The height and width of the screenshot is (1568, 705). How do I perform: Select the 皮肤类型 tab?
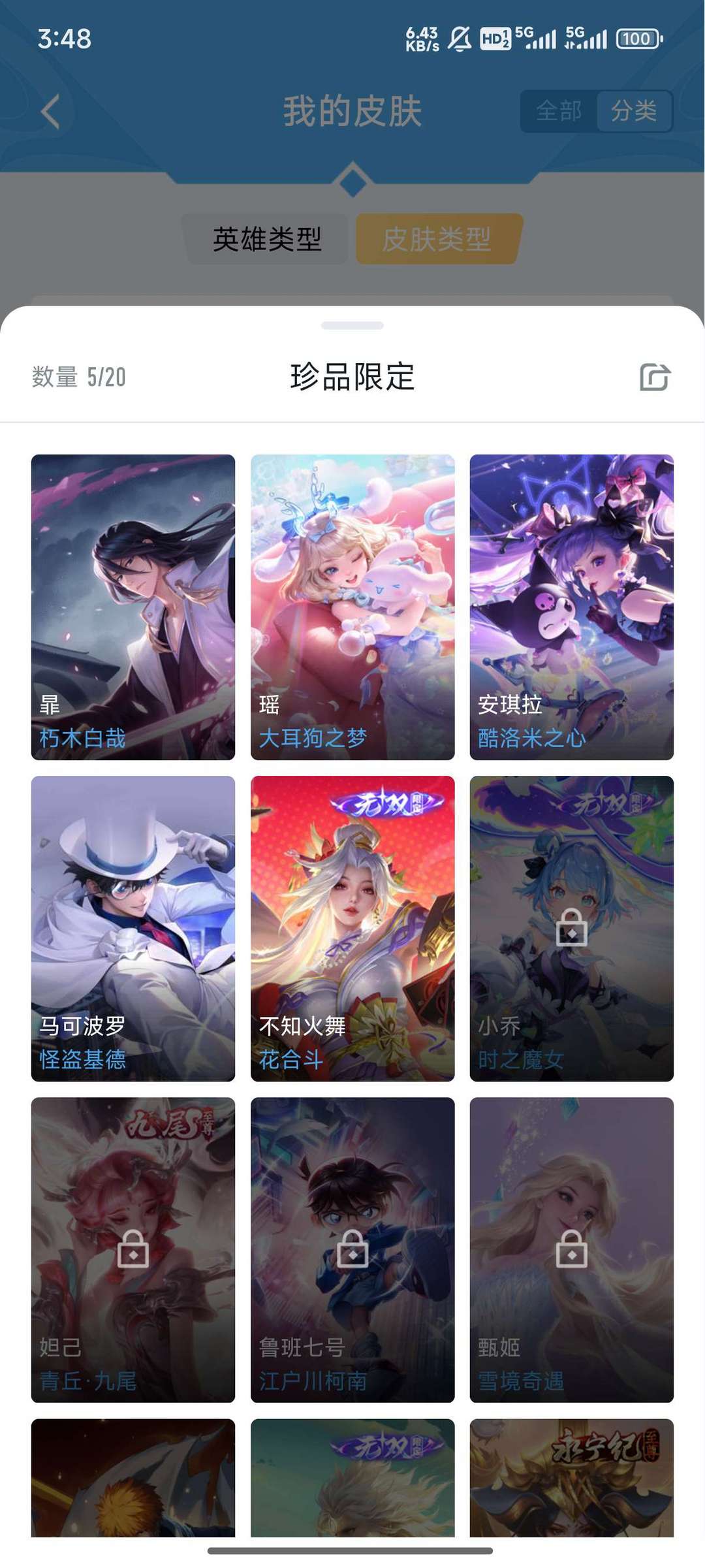pyautogui.click(x=437, y=239)
